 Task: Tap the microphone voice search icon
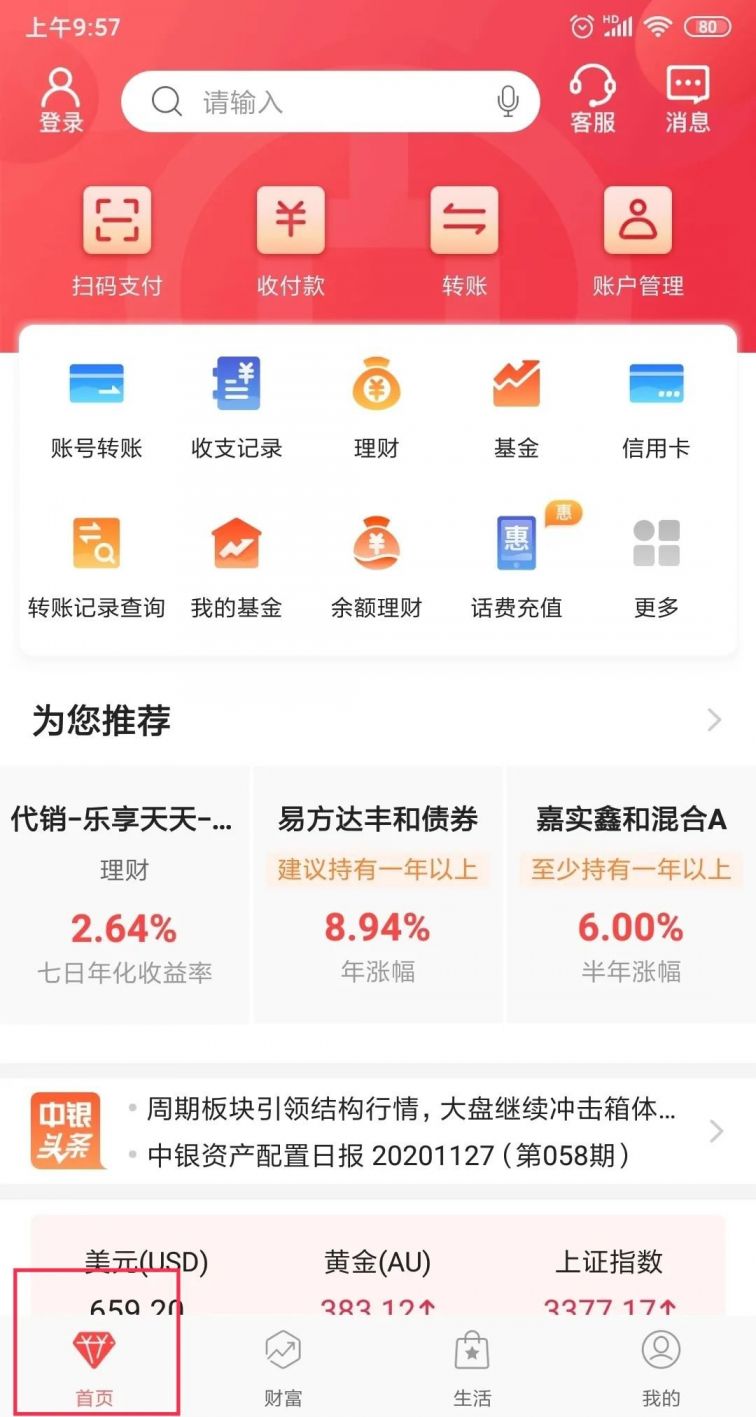(x=508, y=101)
